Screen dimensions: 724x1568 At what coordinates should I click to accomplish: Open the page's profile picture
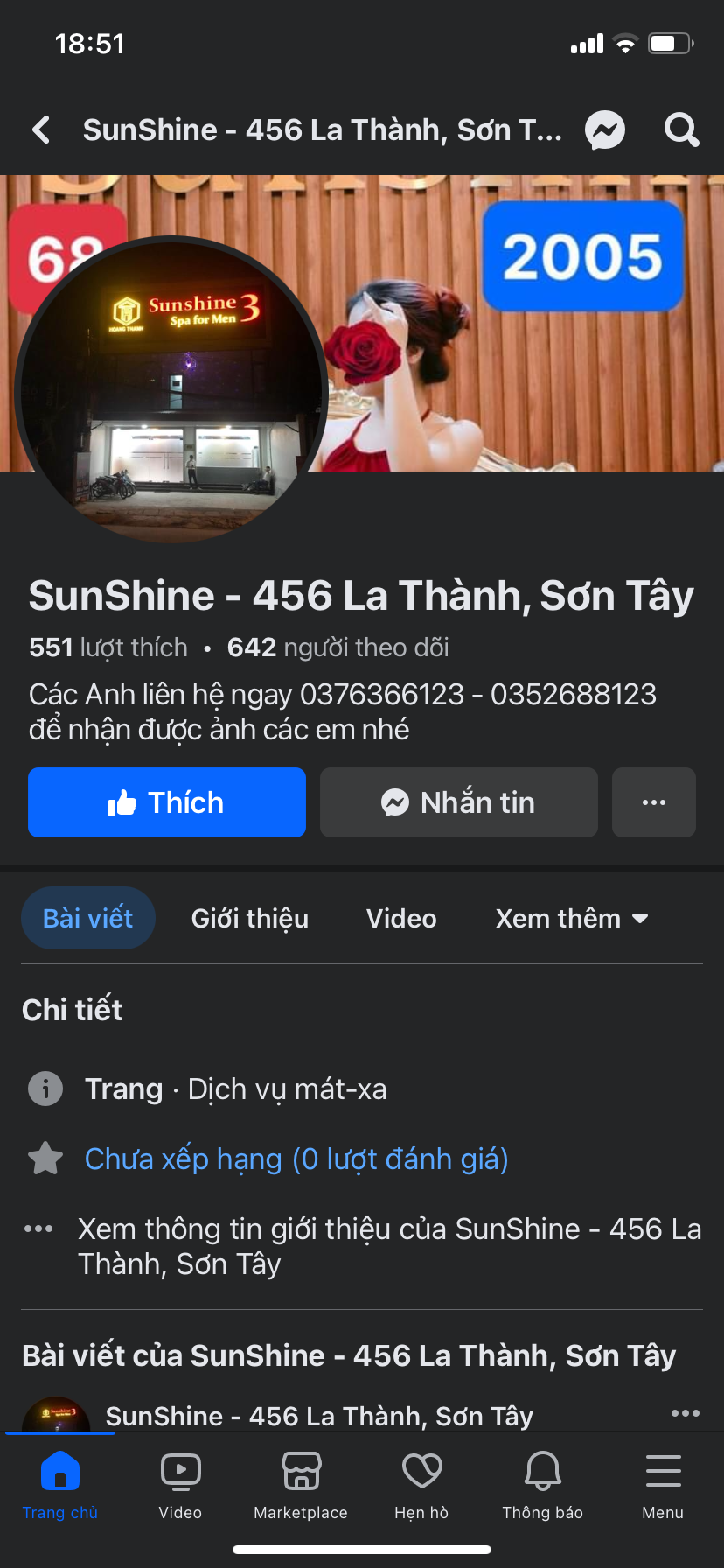(171, 390)
